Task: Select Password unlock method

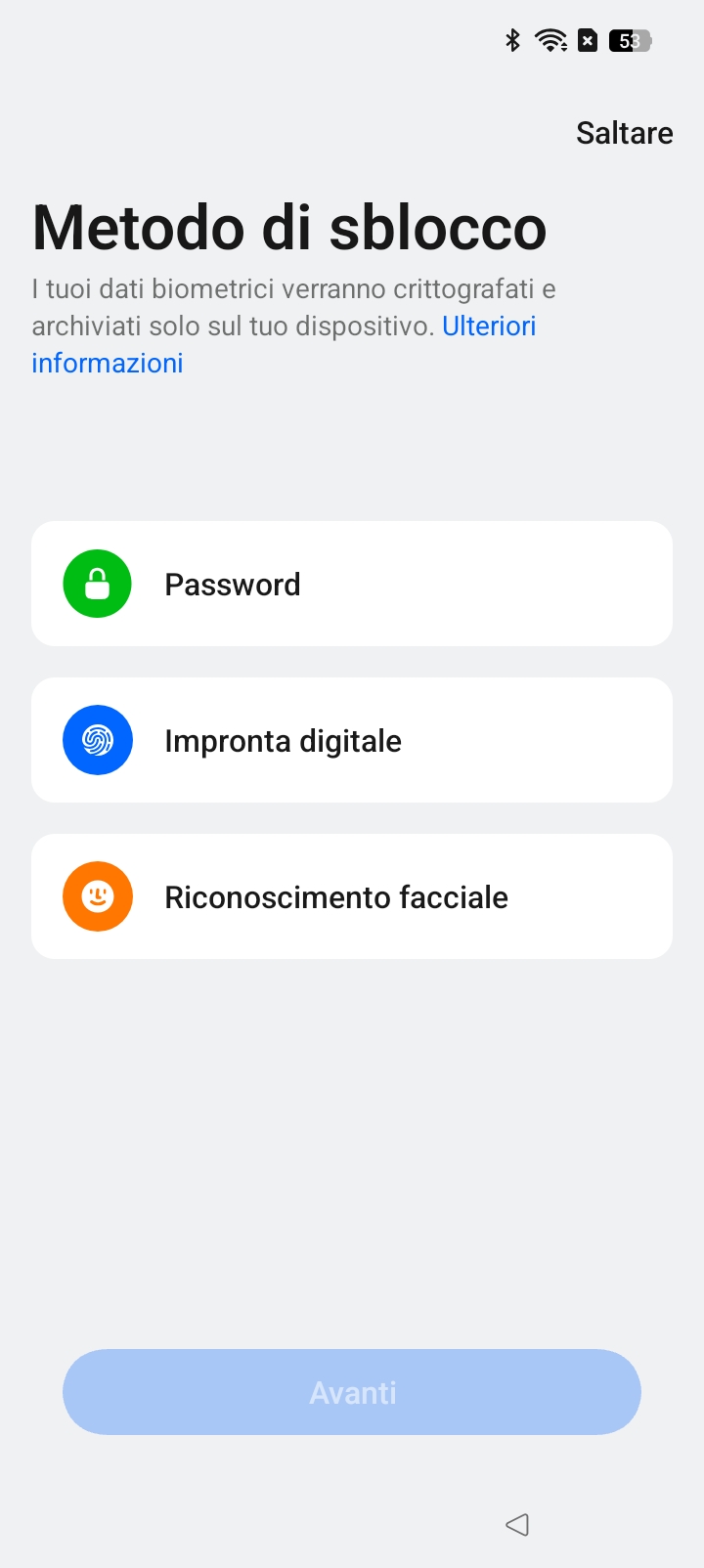Action: tap(352, 584)
